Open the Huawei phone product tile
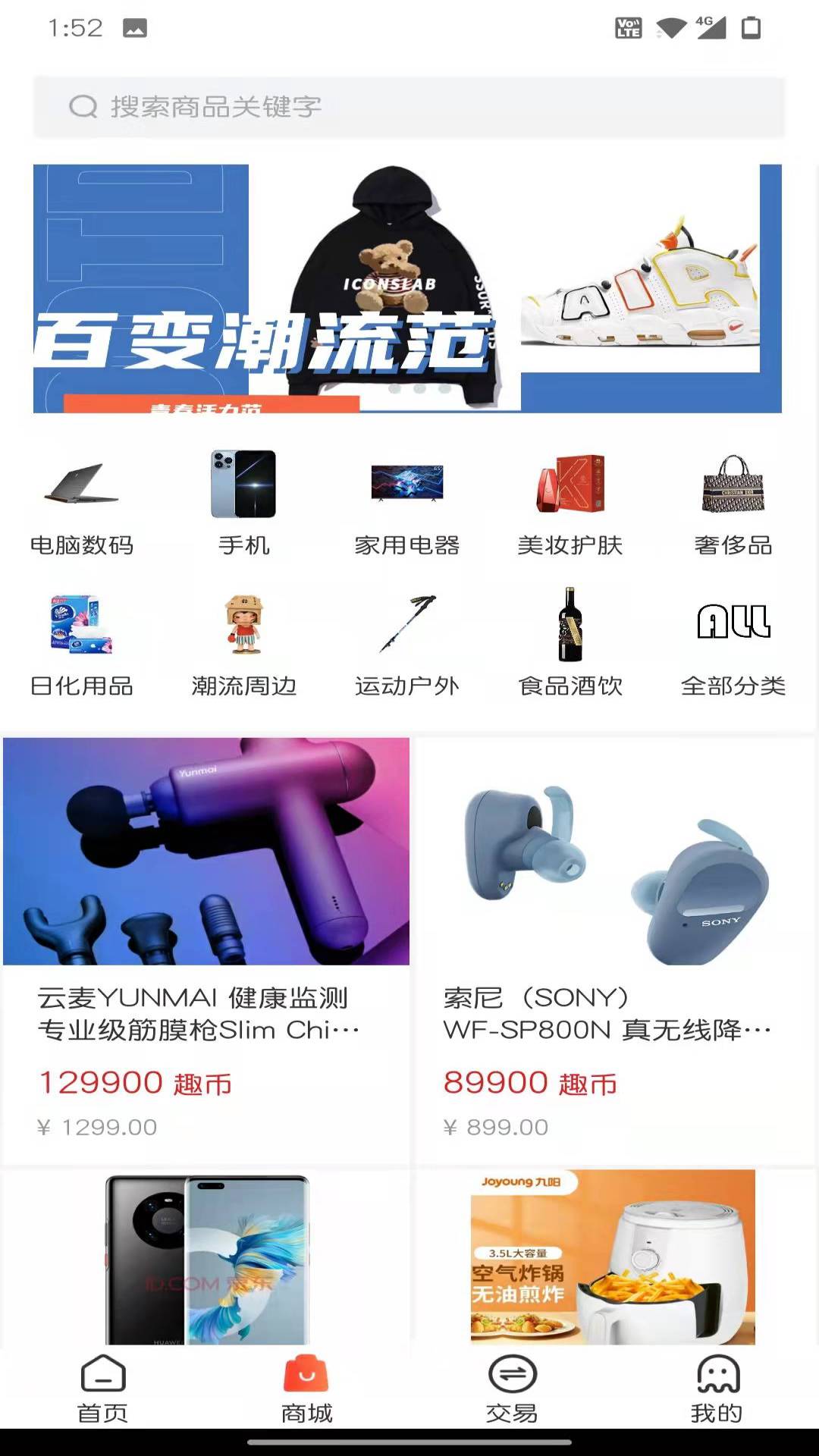 [206, 1259]
